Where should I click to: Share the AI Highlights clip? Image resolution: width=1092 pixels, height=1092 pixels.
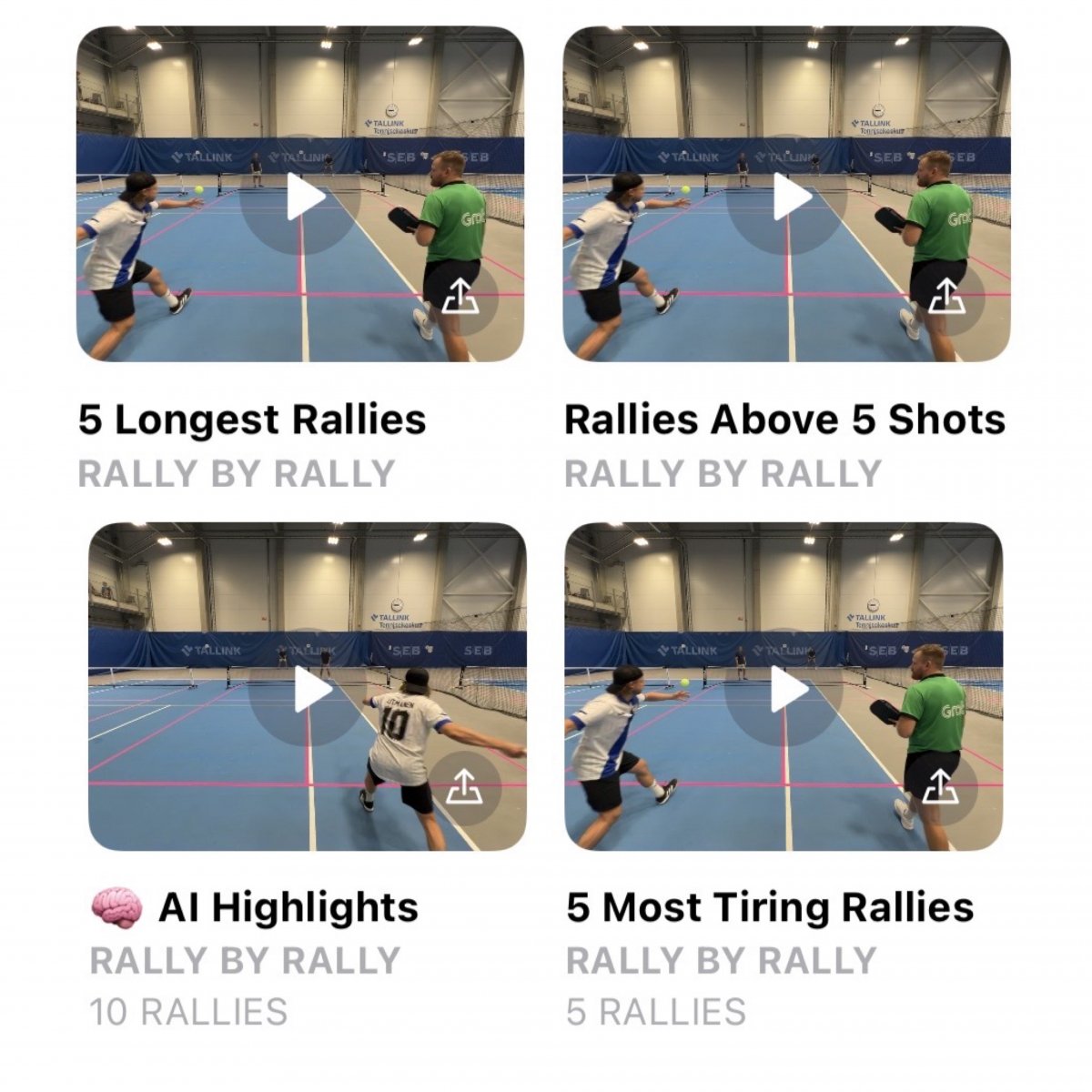coord(465,788)
